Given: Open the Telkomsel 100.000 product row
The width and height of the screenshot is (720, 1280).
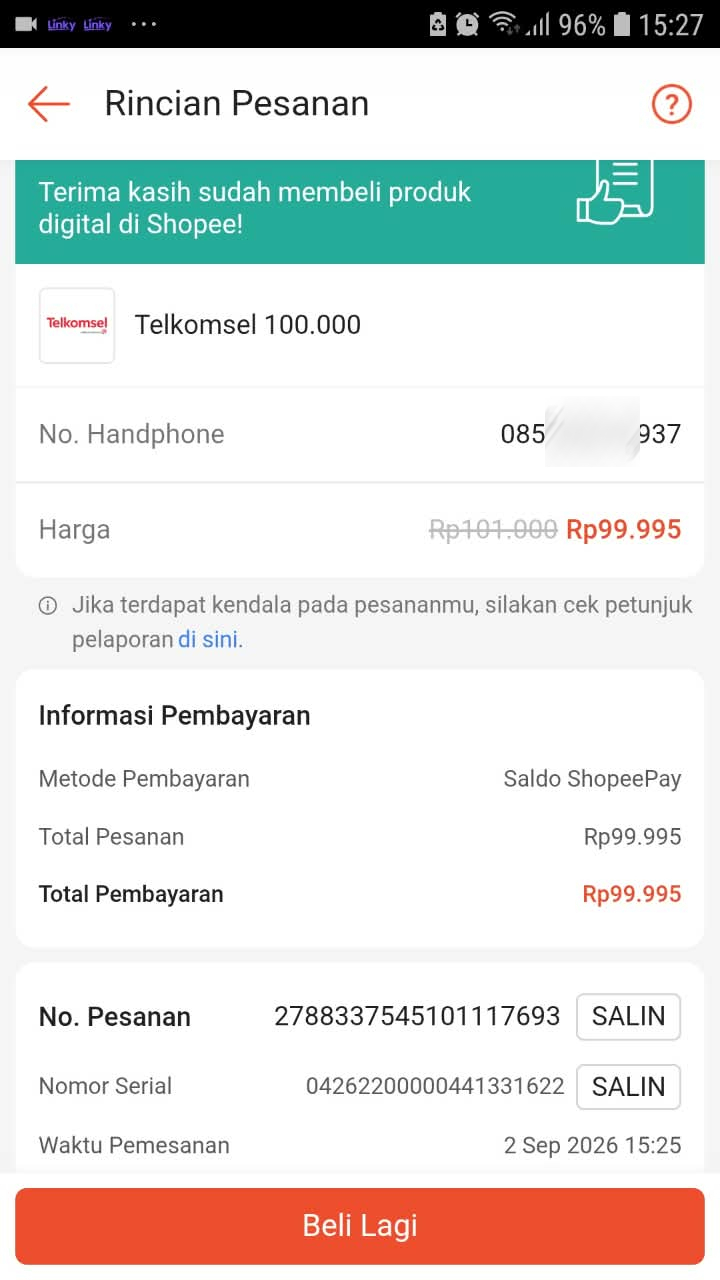Looking at the screenshot, I should [x=360, y=325].
